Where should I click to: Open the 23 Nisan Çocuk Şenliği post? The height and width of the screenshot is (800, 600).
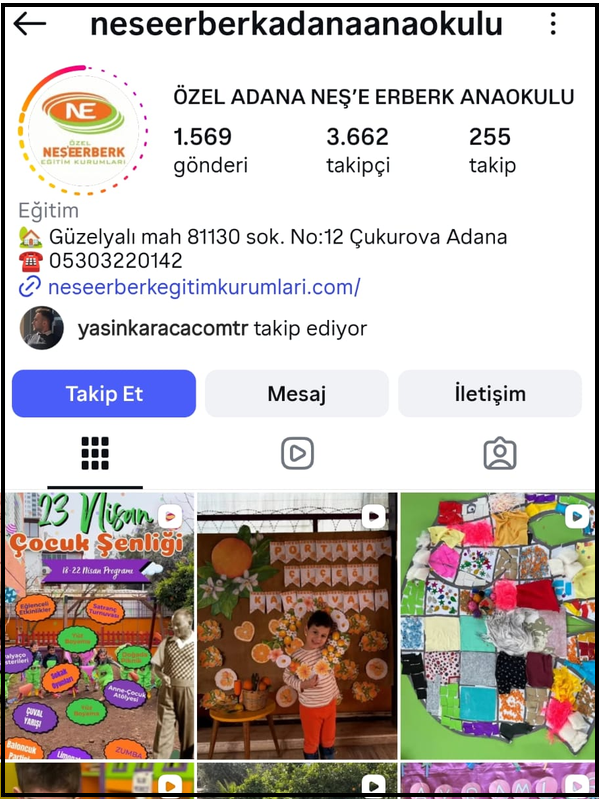click(x=99, y=625)
